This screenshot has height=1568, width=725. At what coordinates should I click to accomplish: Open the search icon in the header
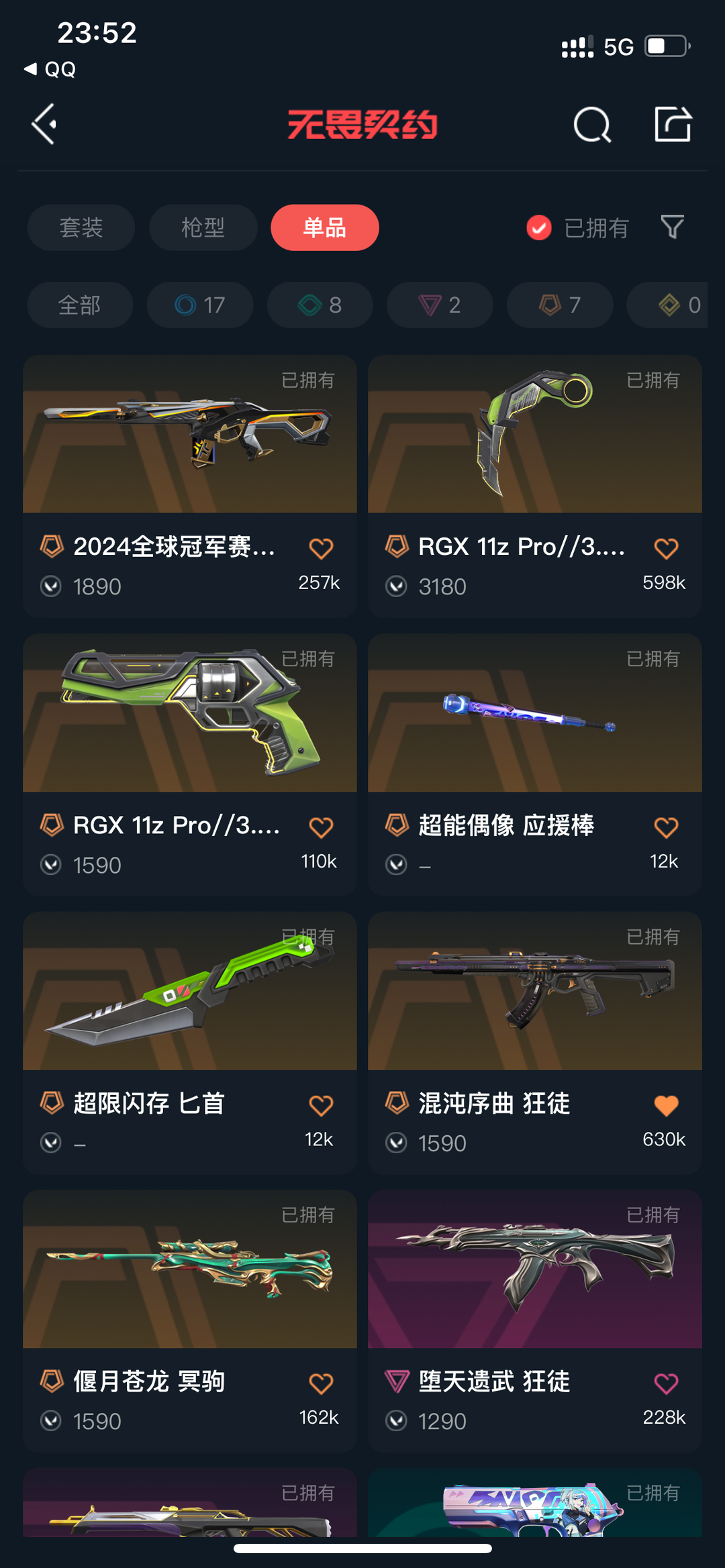tap(592, 124)
